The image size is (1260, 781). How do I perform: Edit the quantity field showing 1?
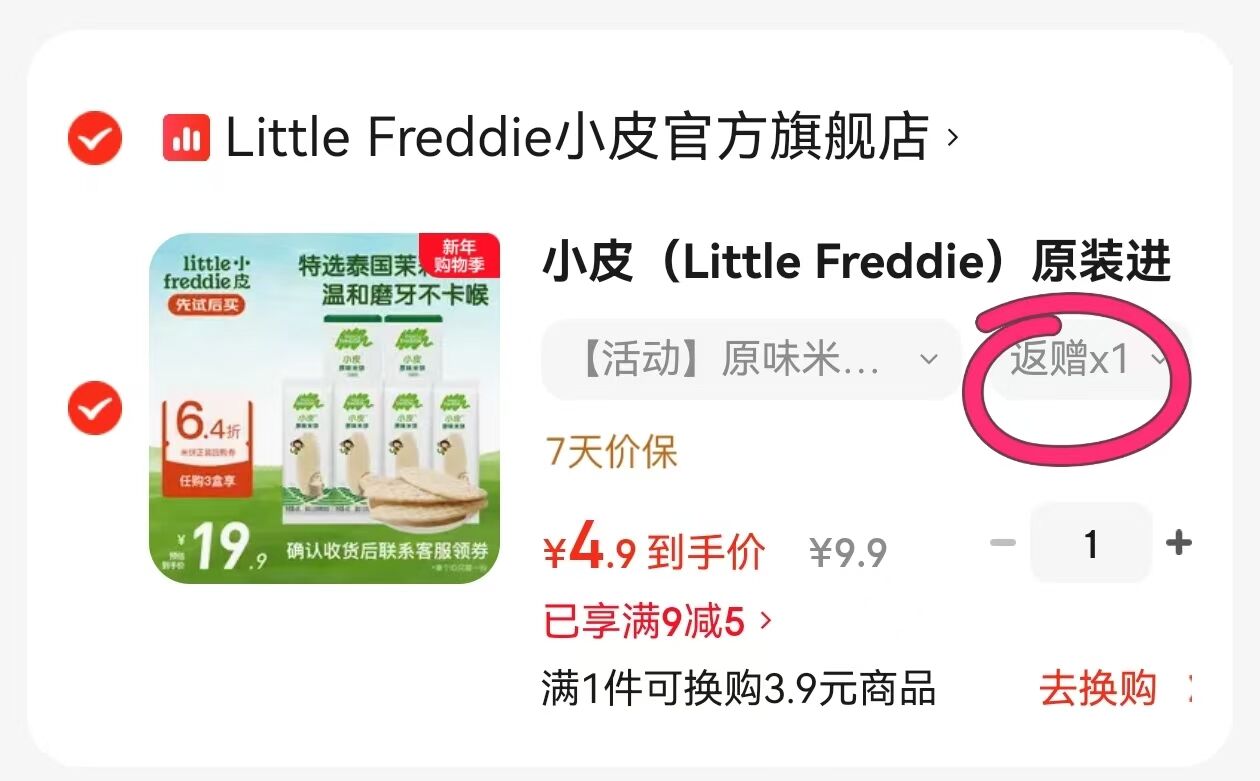[x=1090, y=543]
